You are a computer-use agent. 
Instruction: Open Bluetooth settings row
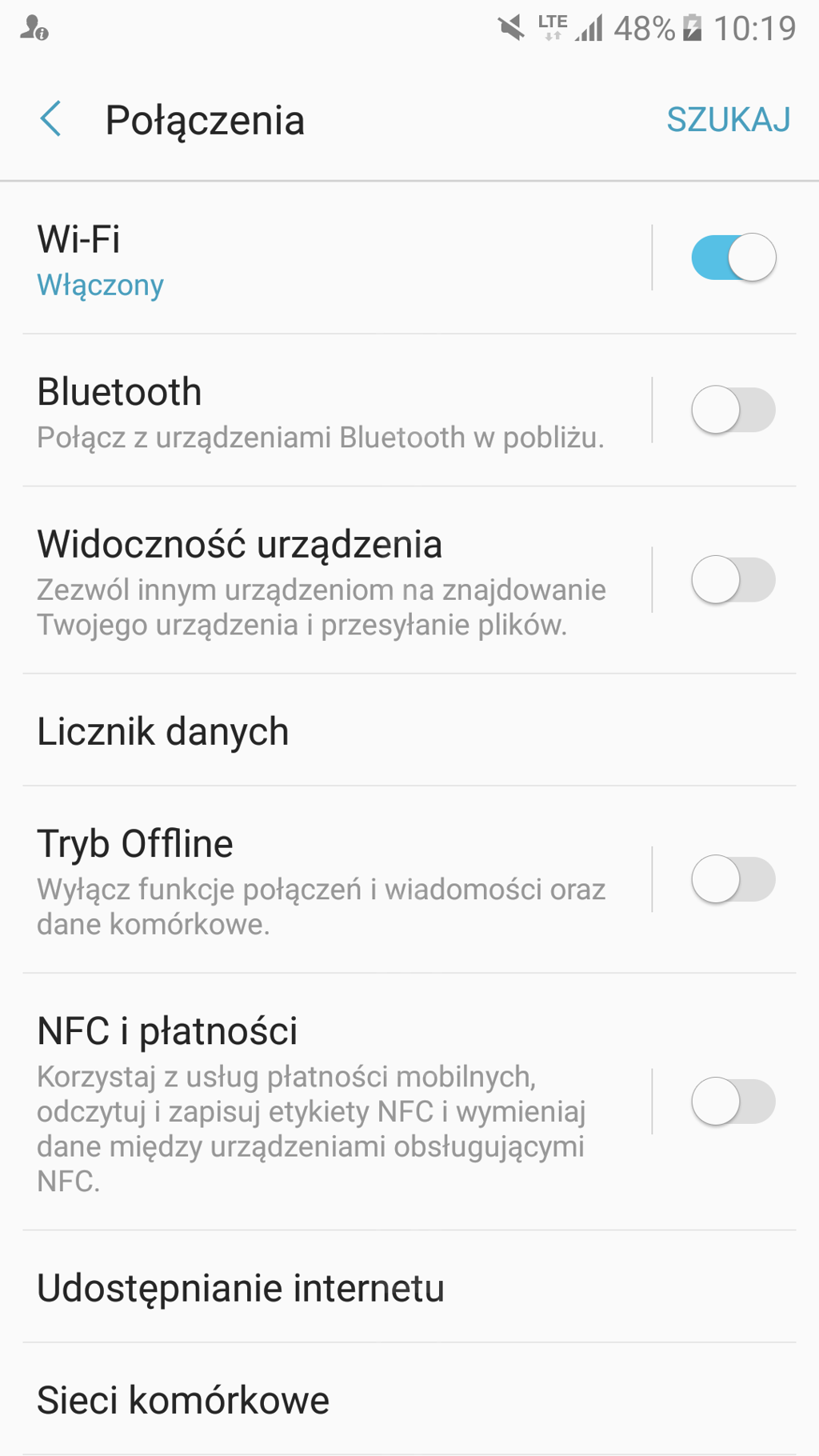320,411
